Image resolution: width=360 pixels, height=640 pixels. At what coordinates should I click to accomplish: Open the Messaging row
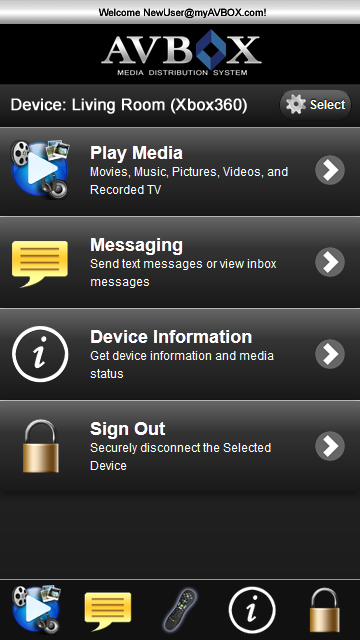pyautogui.click(x=180, y=262)
